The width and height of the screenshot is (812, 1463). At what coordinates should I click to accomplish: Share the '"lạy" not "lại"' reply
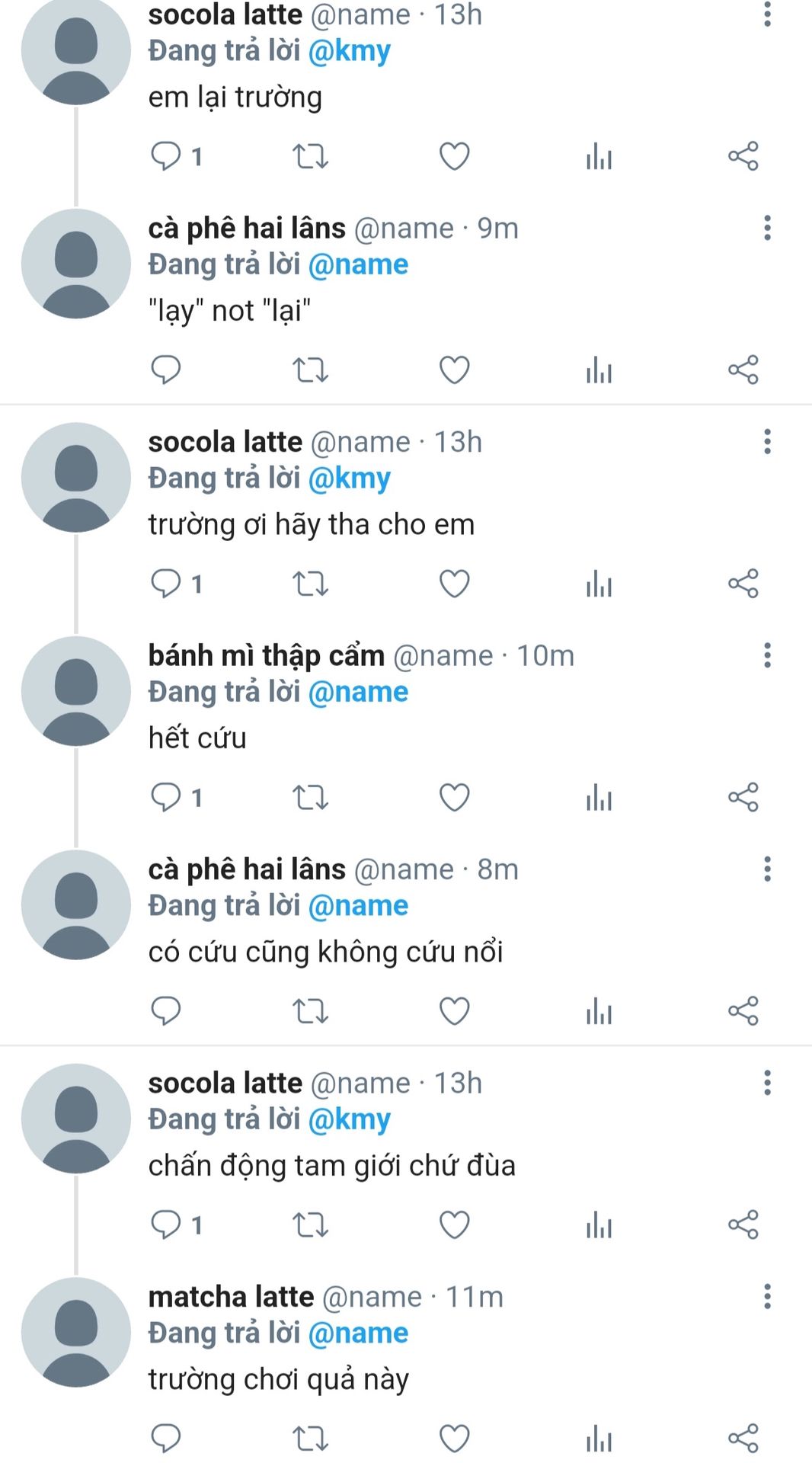tap(743, 370)
